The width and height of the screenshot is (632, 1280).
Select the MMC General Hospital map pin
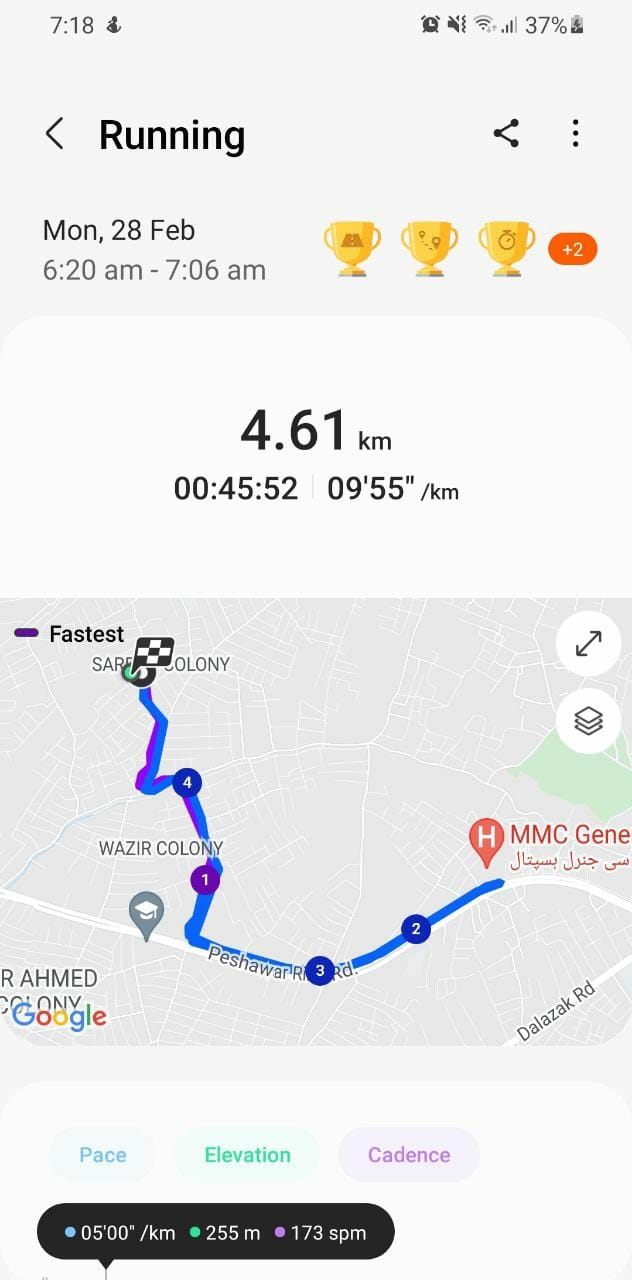(486, 841)
